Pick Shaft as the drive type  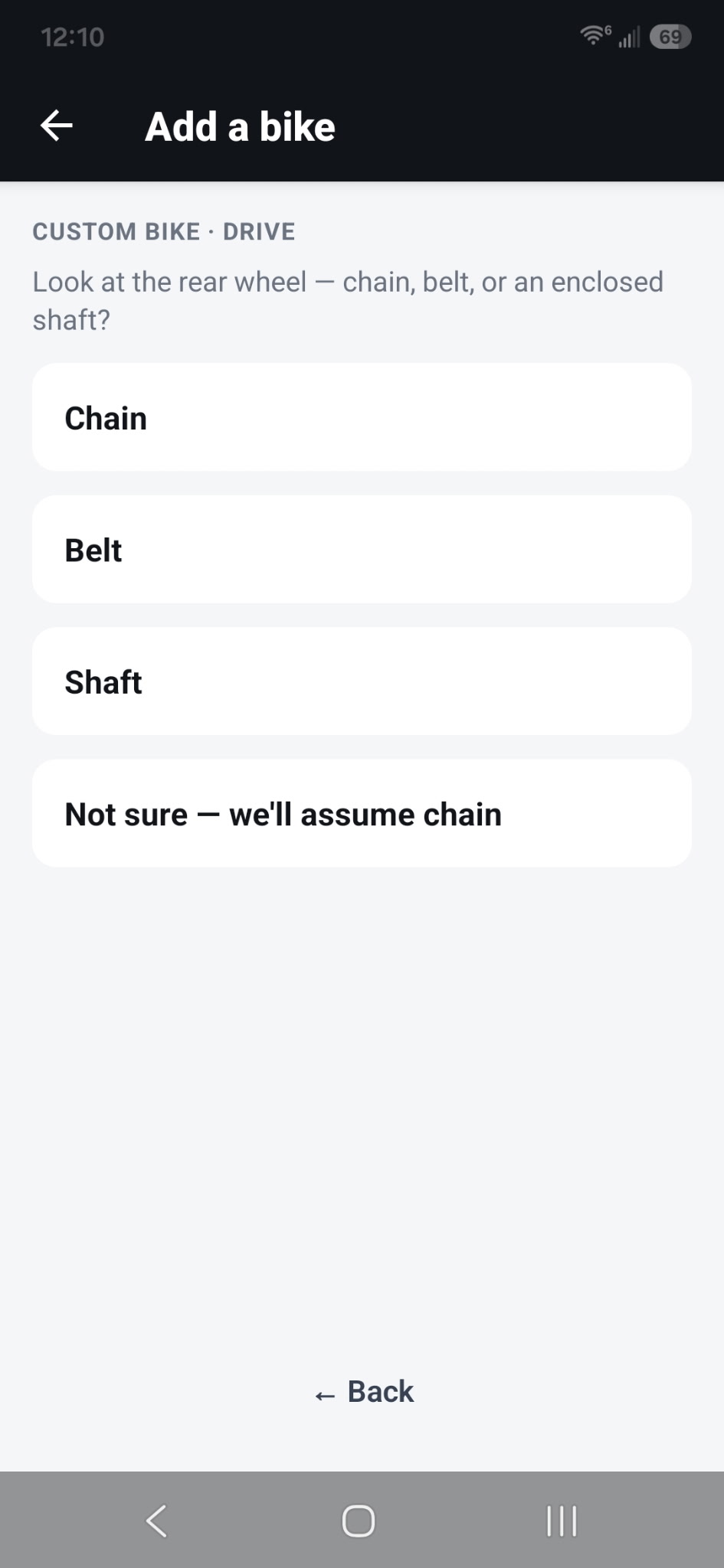pos(362,681)
